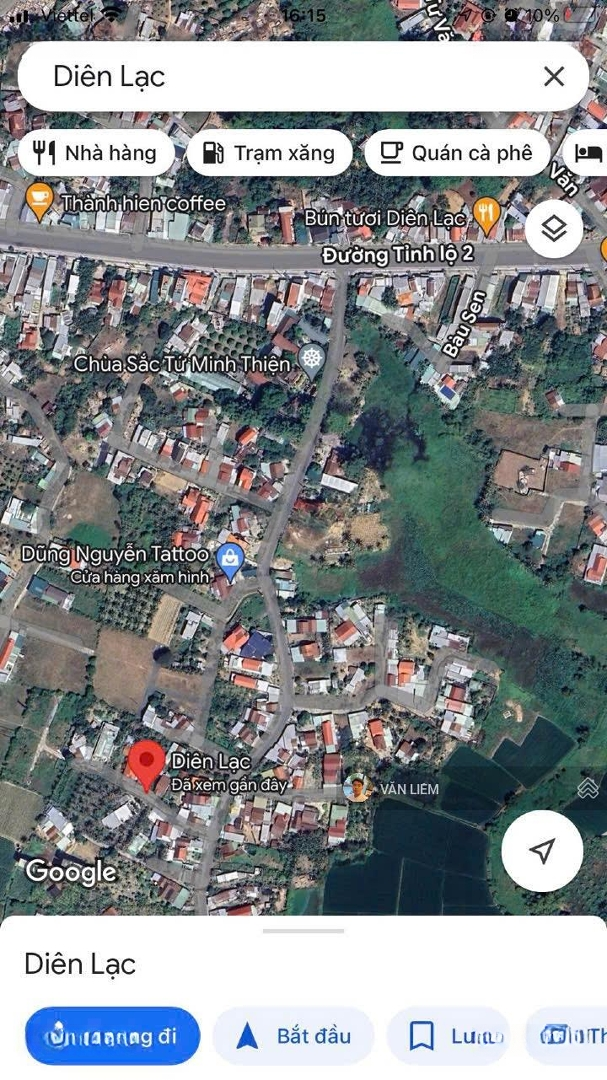The height and width of the screenshot is (1080, 607).
Task: Select the Chùa Sắc Tứ Minh Thiện marker
Action: click(x=312, y=361)
